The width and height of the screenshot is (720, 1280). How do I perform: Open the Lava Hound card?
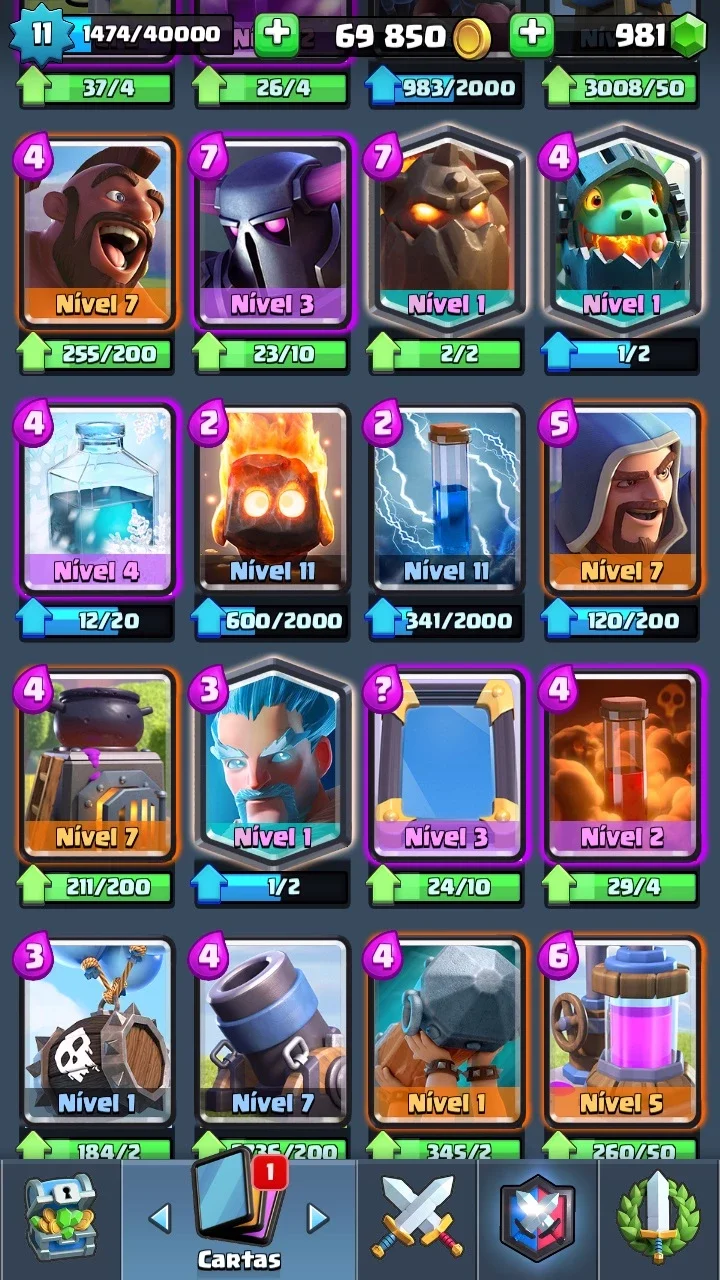coord(447,230)
